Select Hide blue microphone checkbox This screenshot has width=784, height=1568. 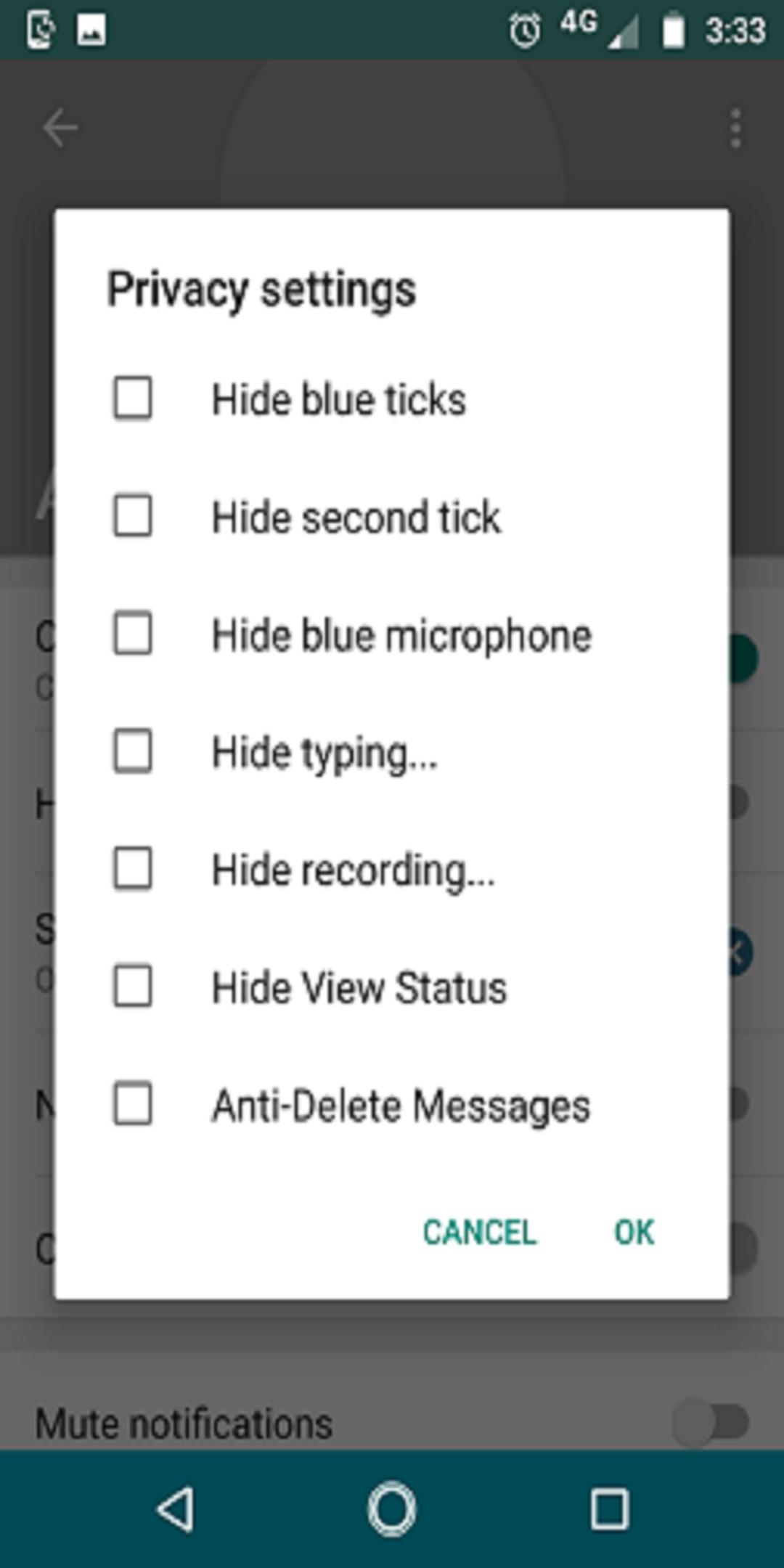click(133, 634)
